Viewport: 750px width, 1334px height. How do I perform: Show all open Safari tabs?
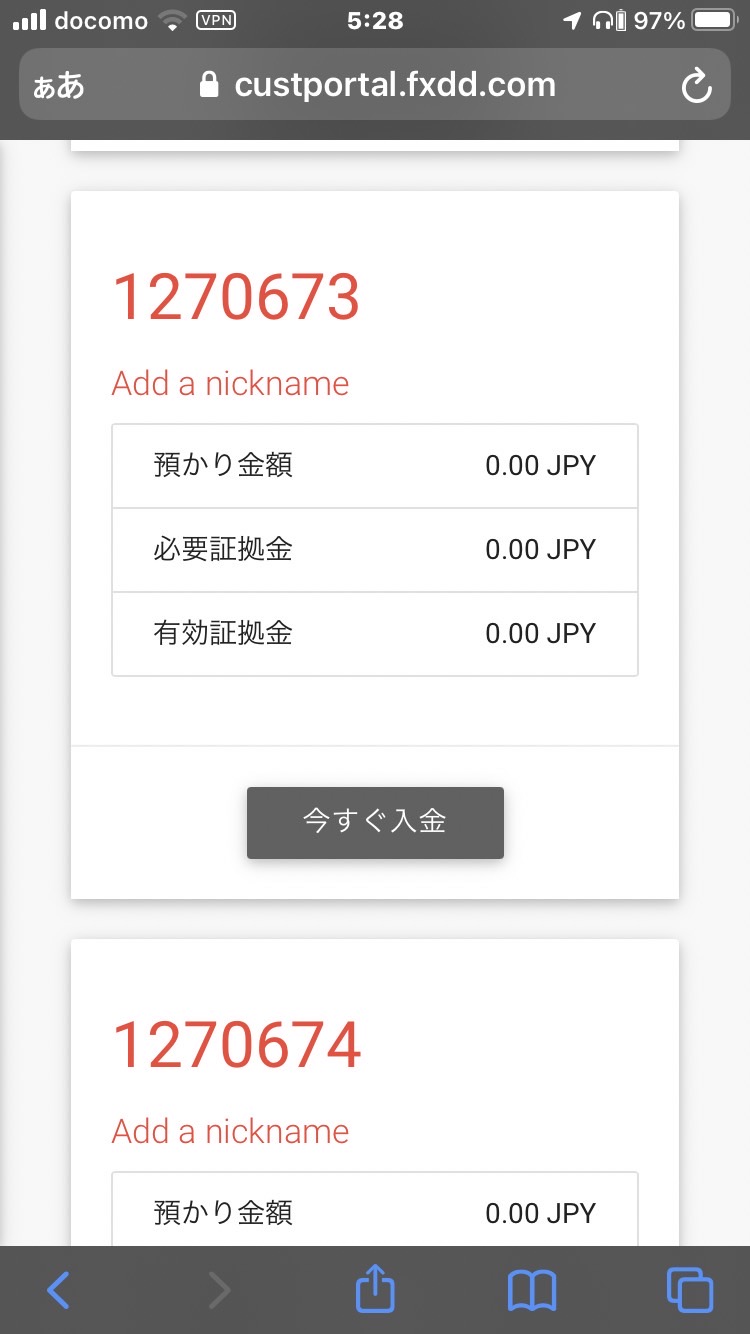[690, 1290]
